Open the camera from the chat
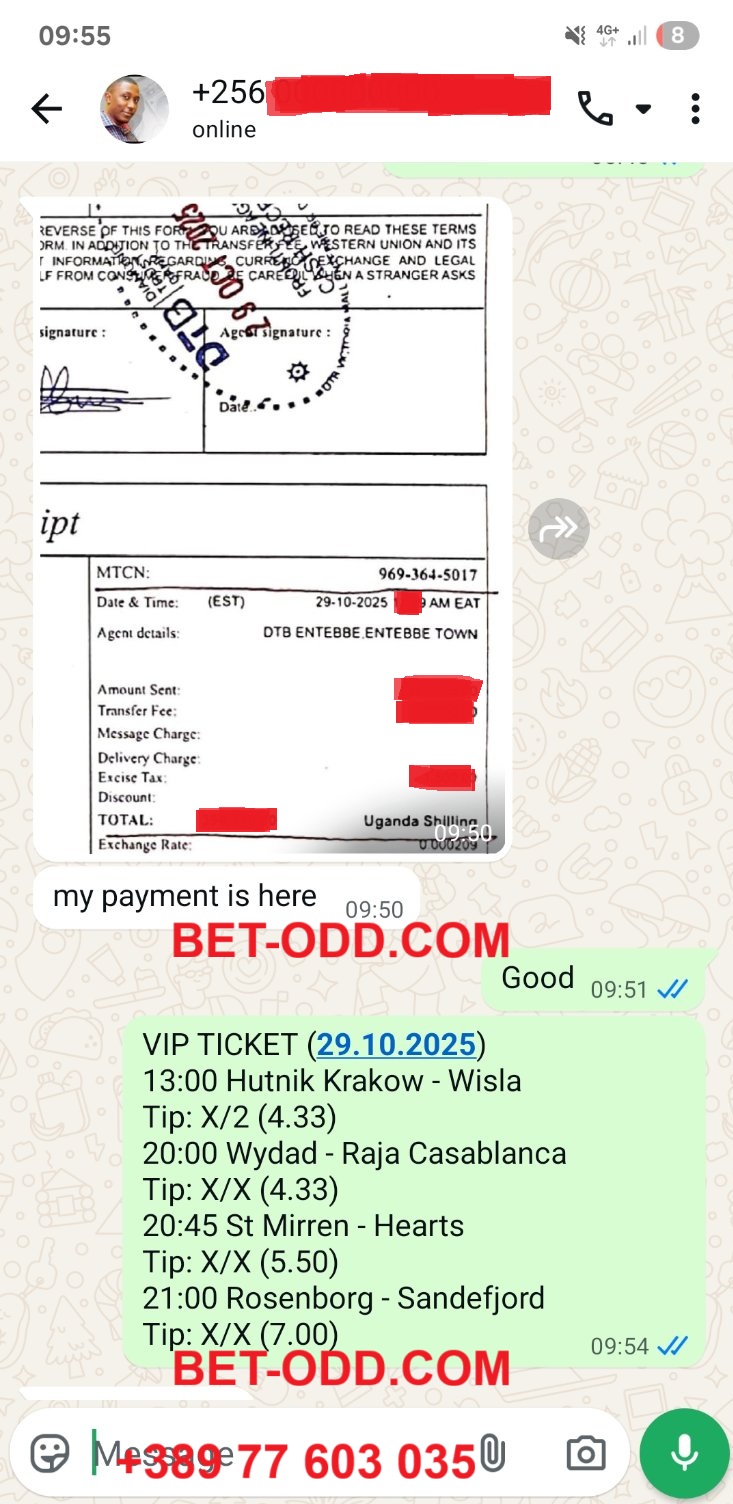The image size is (733, 1504). click(585, 1453)
